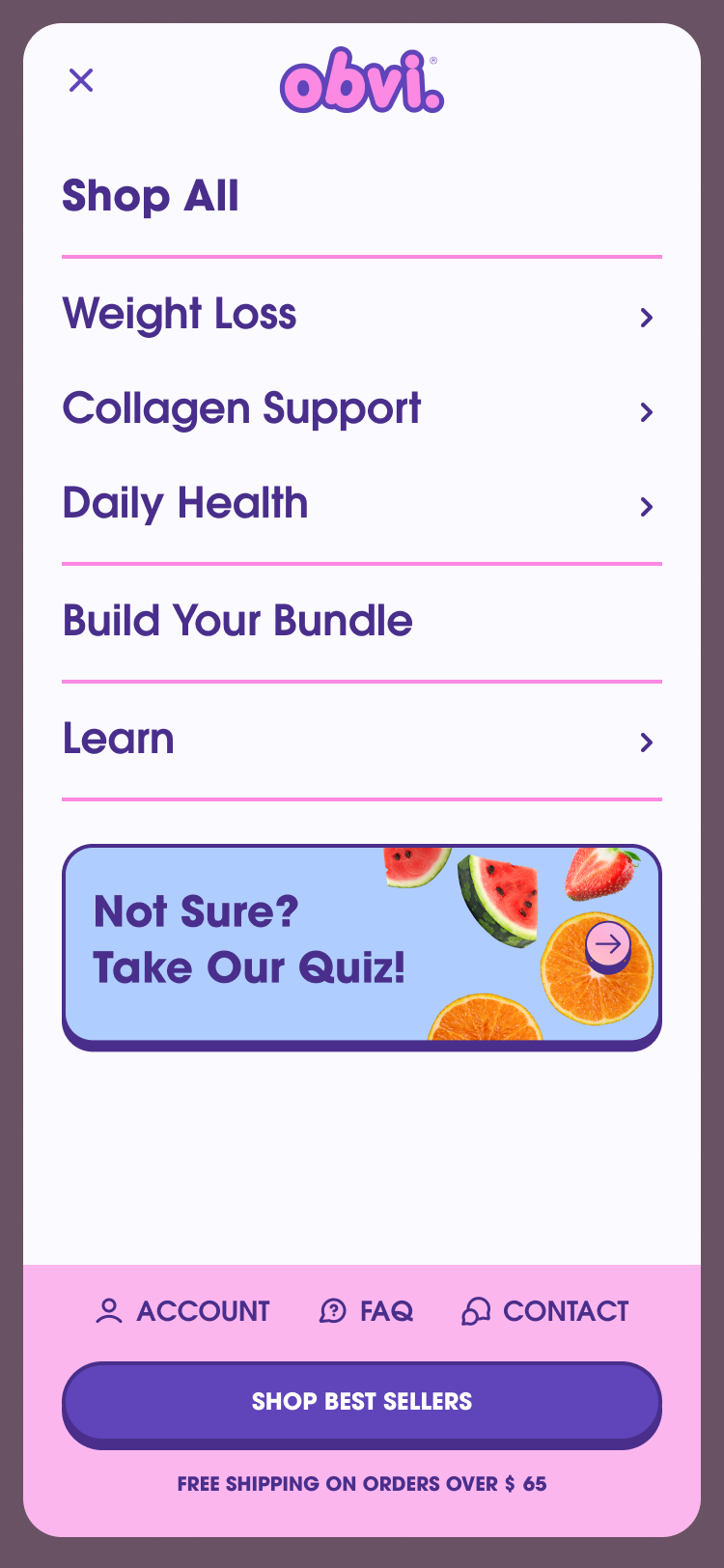Screen dimensions: 724x1568
Task: View the FAQ page
Action: pyautogui.click(x=366, y=1311)
